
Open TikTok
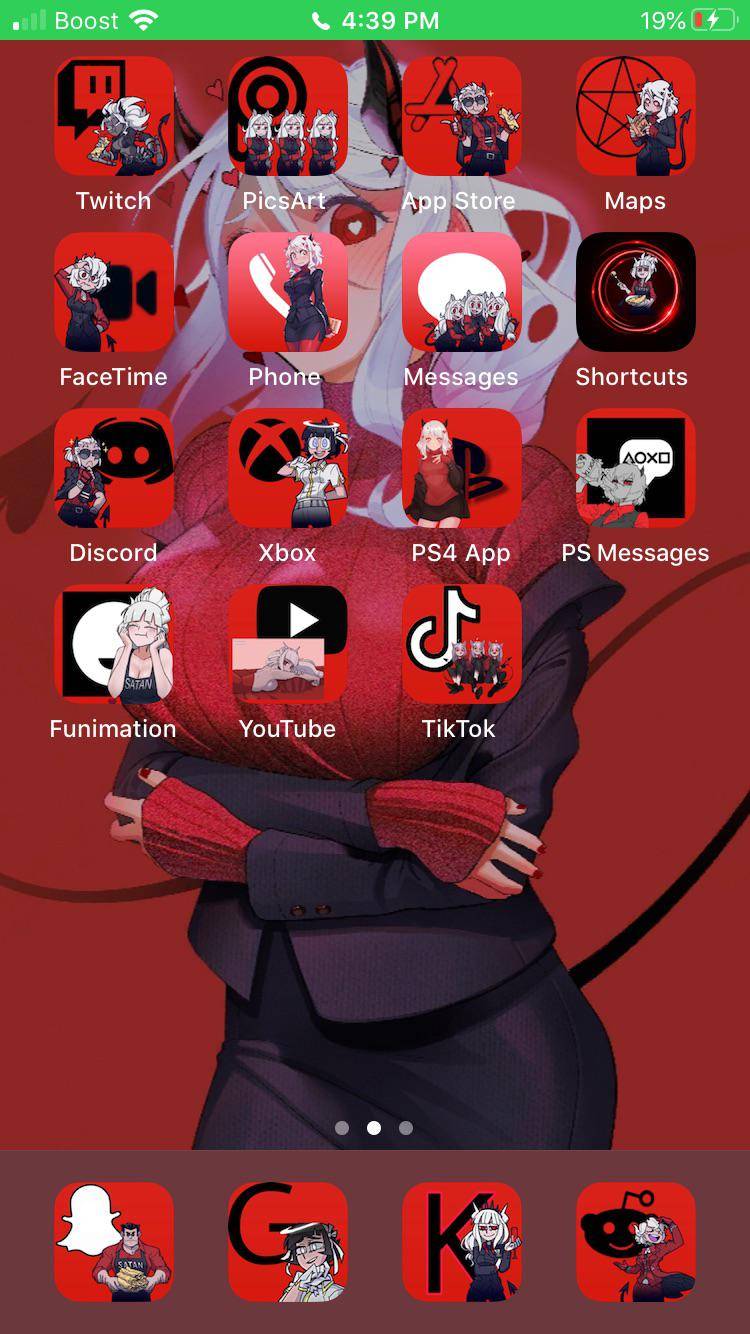(461, 644)
